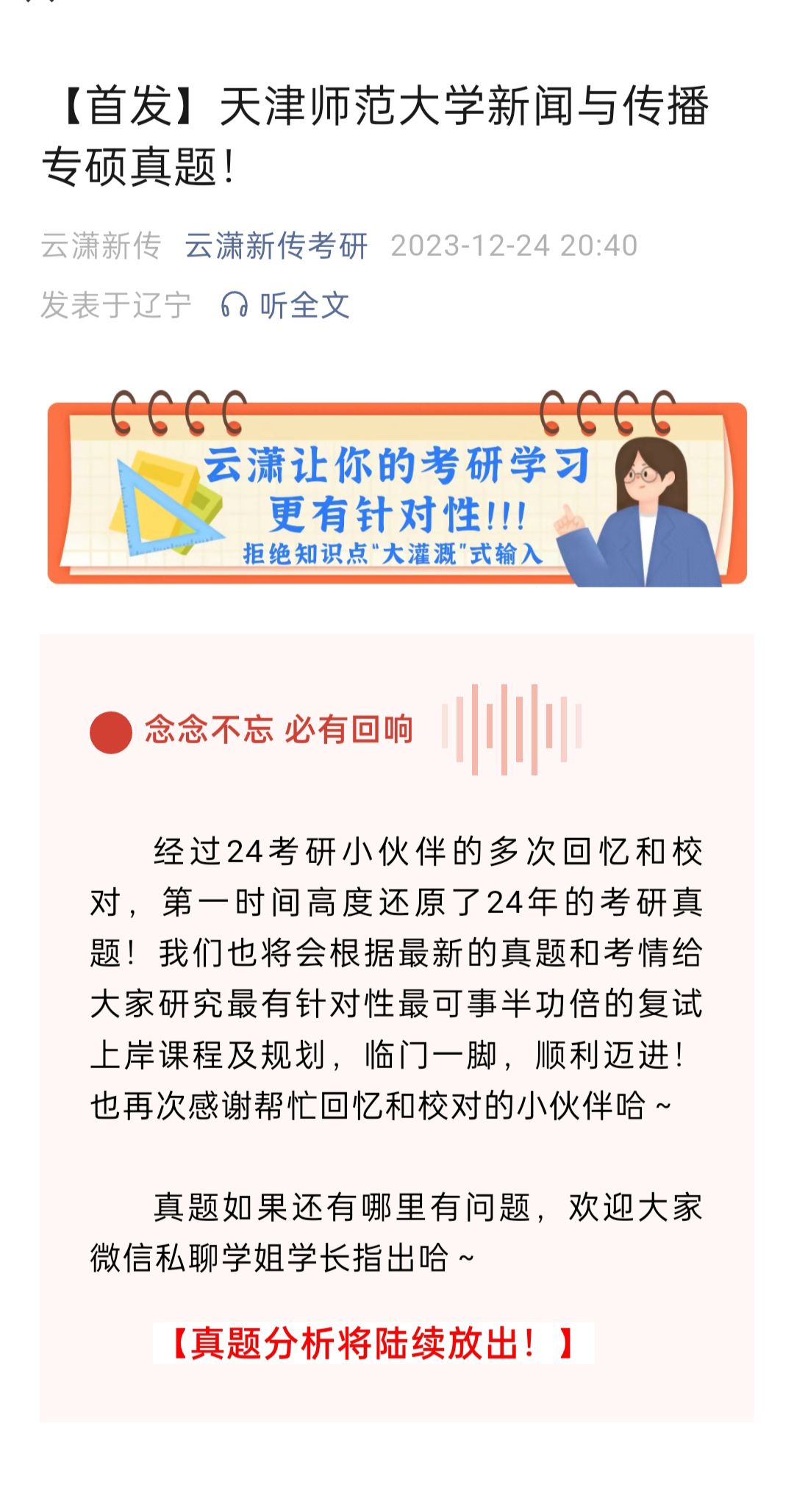Open the 云潇新传考研 account page

(276, 246)
